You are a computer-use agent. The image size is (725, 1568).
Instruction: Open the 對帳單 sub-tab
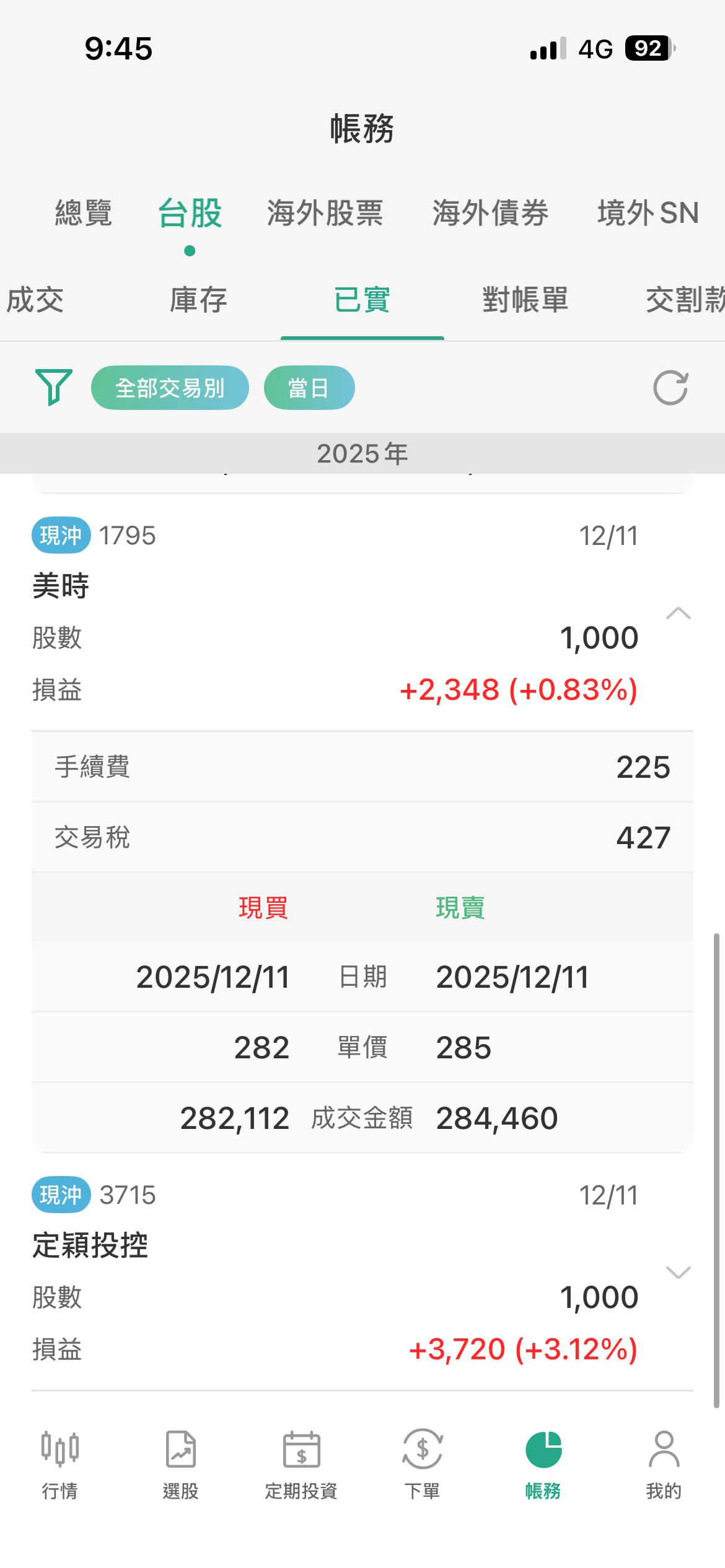[x=525, y=301]
